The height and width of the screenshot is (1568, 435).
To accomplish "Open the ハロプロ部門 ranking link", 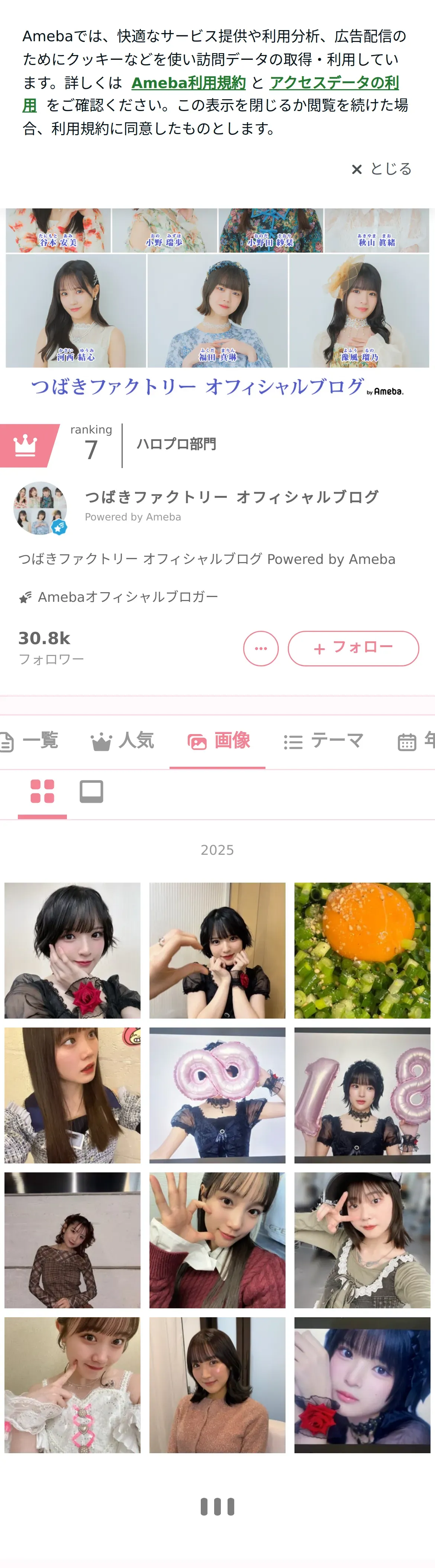I will tap(176, 444).
